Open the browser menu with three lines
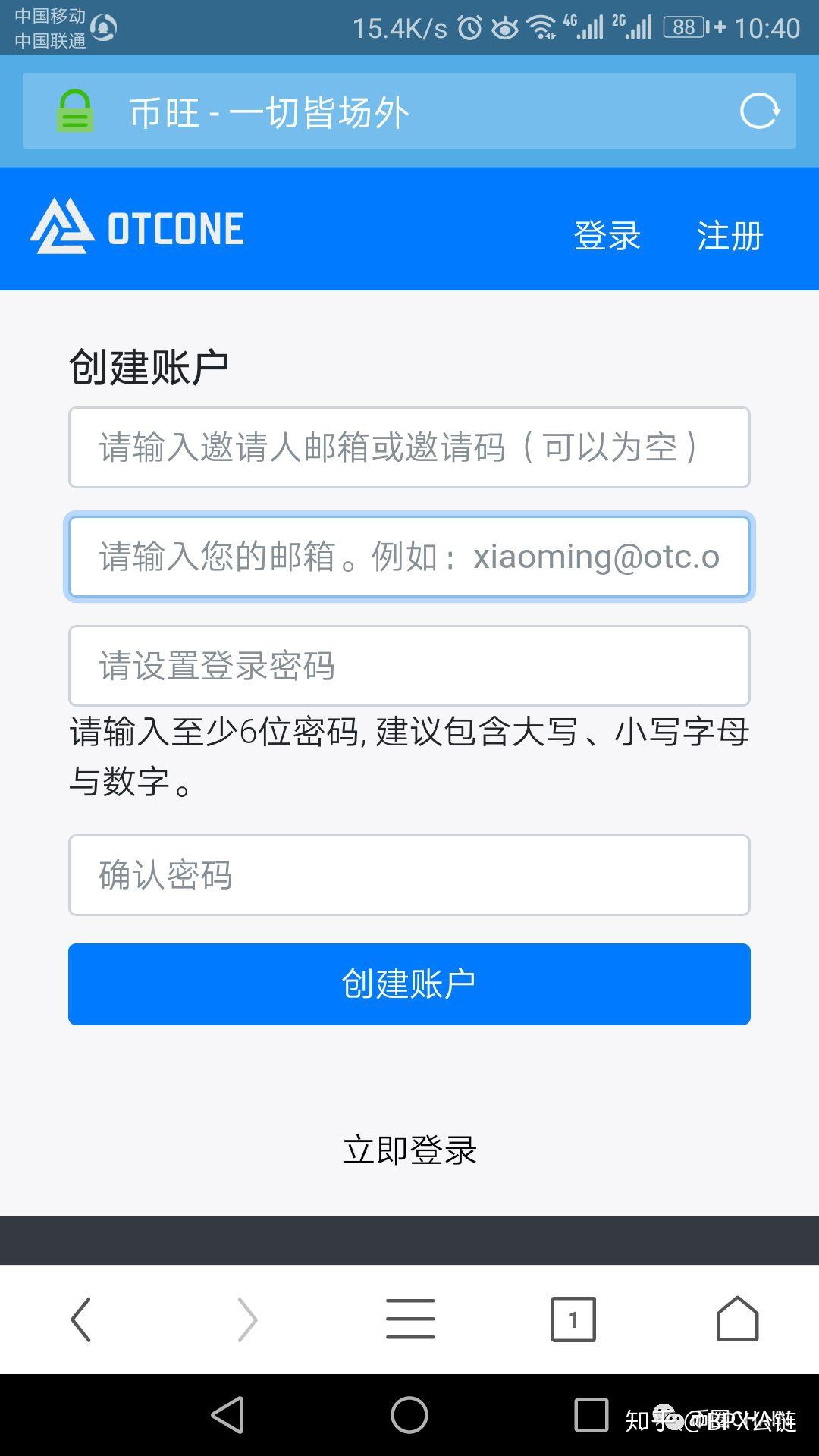Screen dimensions: 819x1456 tap(409, 1319)
